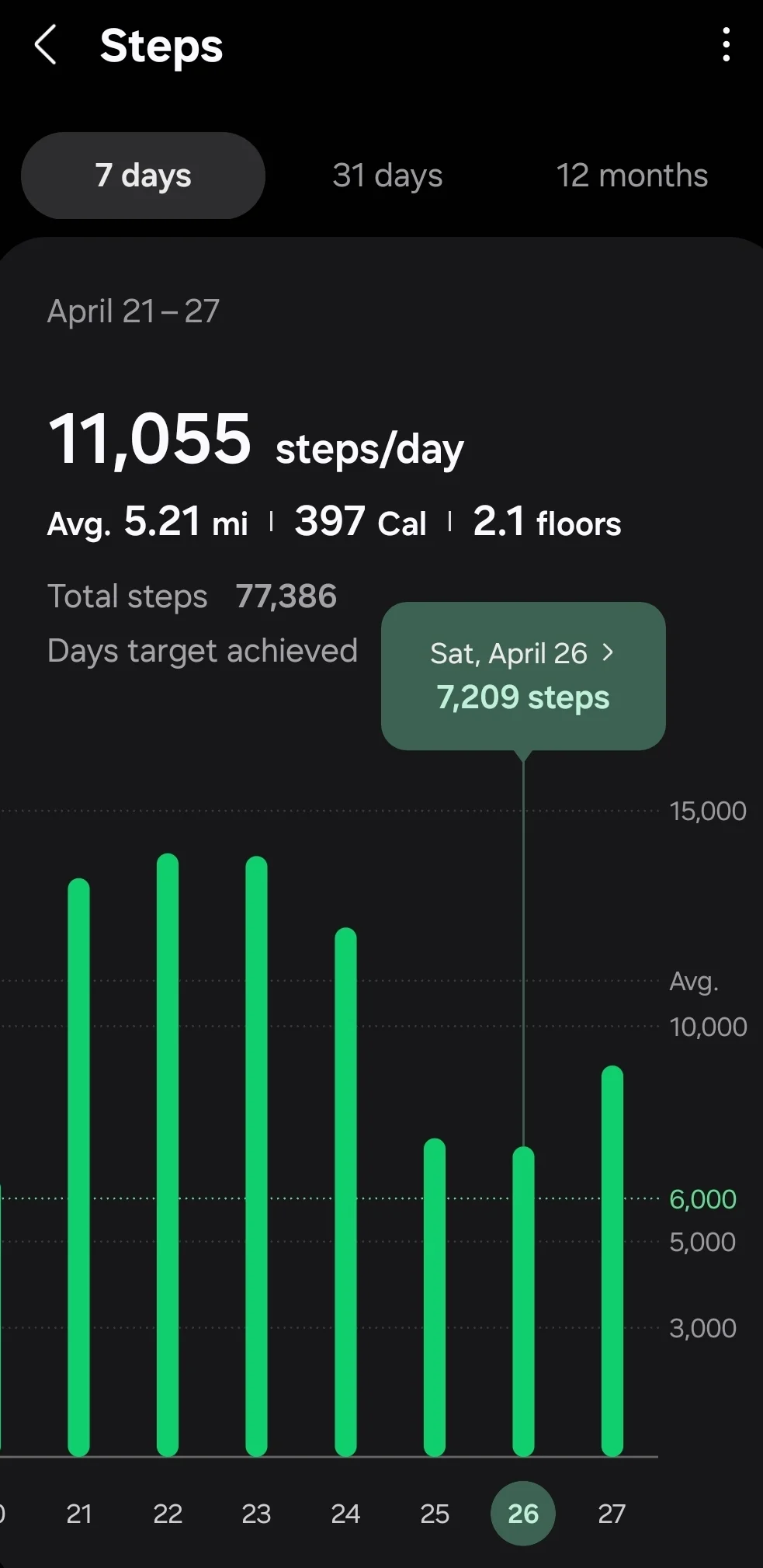Tap the Total steps 77,386 value
This screenshot has height=1568, width=763.
click(x=286, y=596)
